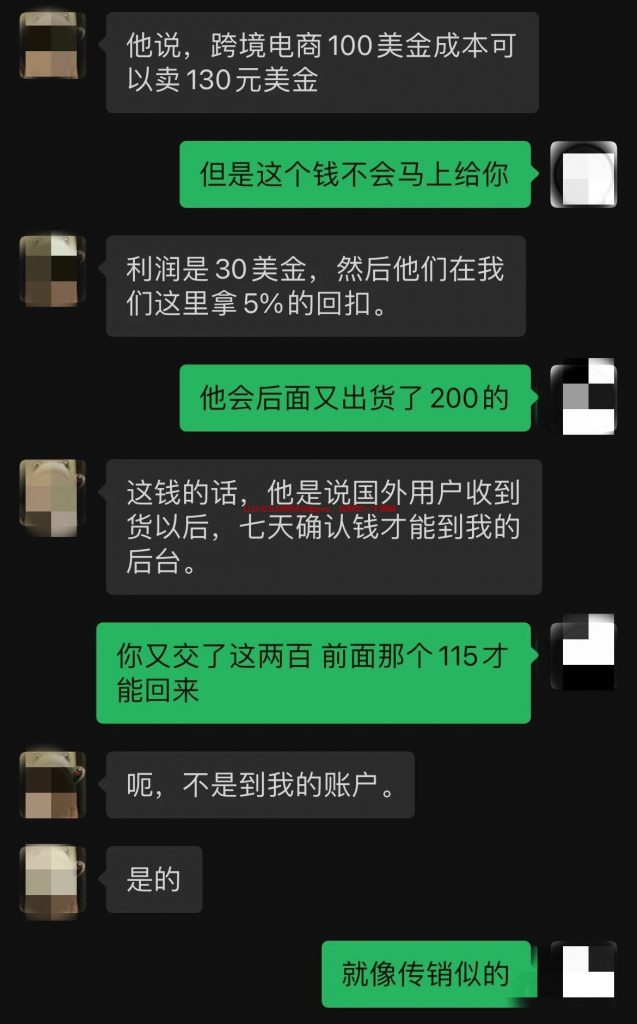This screenshot has width=637, height=1024.
Task: Open avatar beside '呃，不是到我的账户。'
Action: 52,785
